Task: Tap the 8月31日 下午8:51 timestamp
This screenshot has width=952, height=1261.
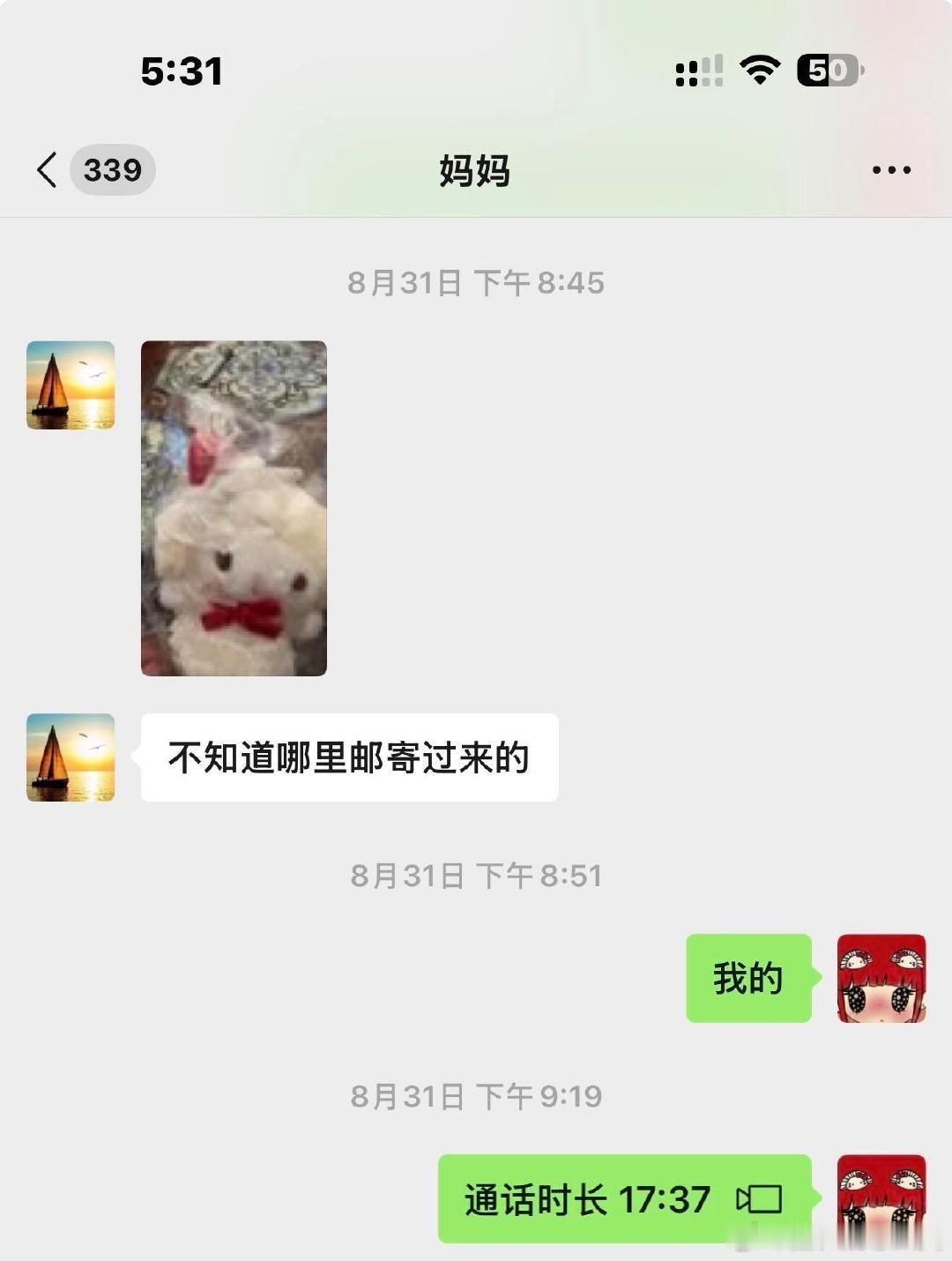Action: [476, 876]
